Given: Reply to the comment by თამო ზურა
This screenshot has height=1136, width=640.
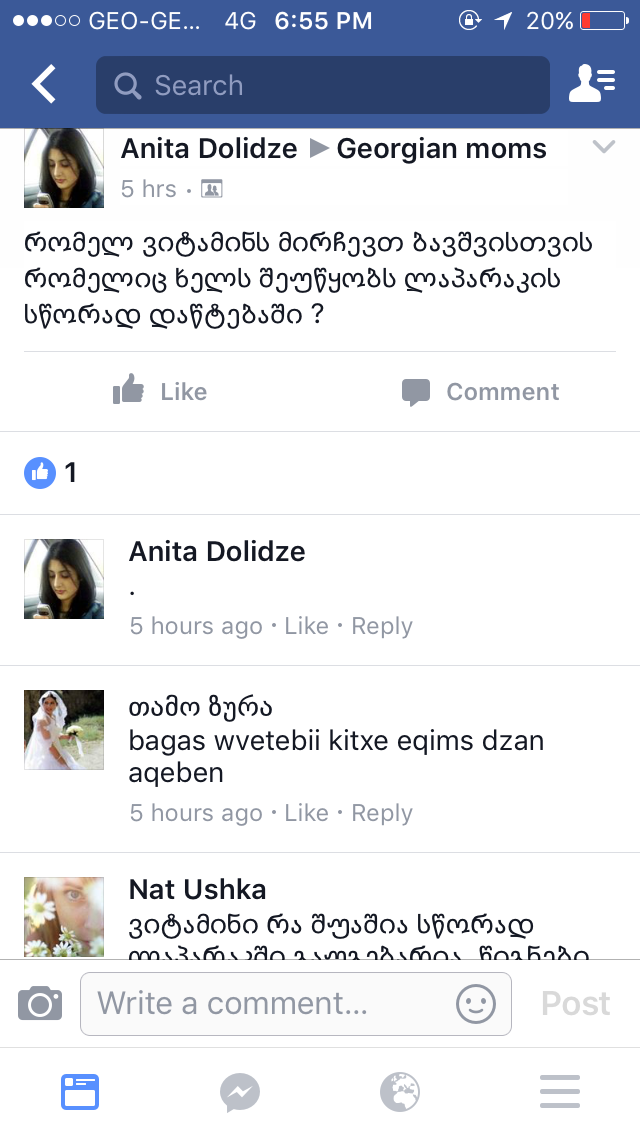Looking at the screenshot, I should [x=382, y=813].
